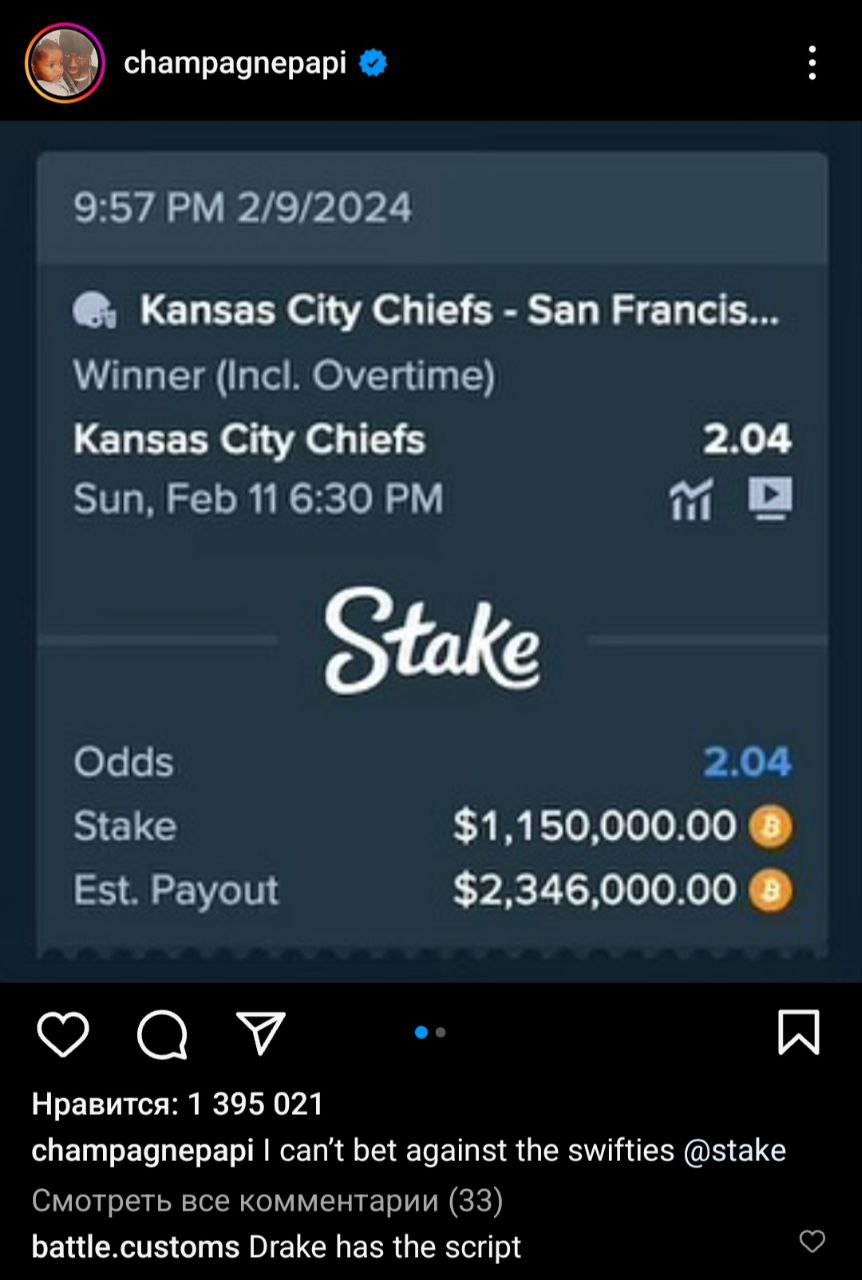Share the post with the paper plane icon
The width and height of the screenshot is (862, 1280).
click(x=260, y=1032)
